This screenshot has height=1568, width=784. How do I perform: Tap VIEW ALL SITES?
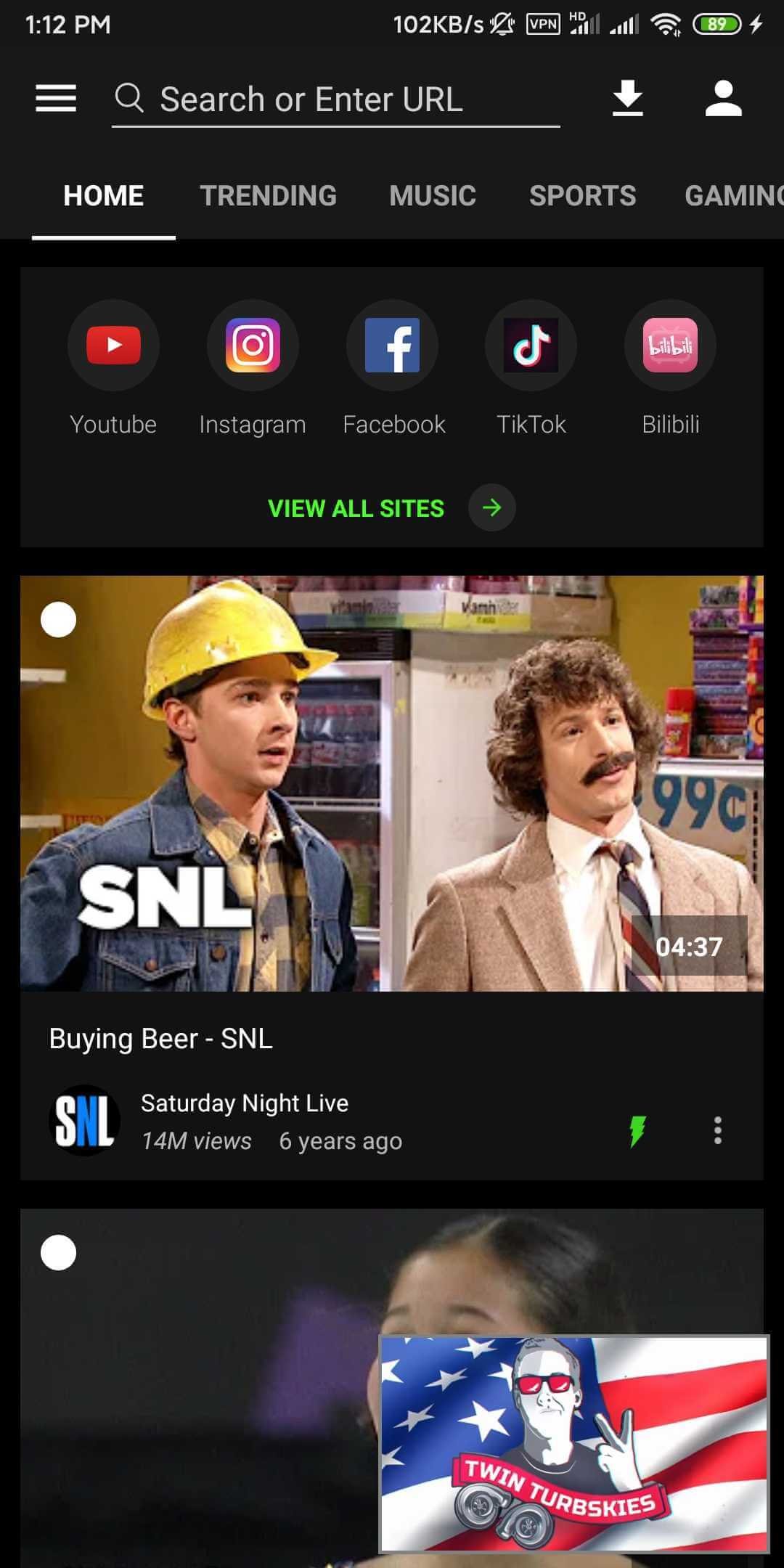[x=355, y=508]
